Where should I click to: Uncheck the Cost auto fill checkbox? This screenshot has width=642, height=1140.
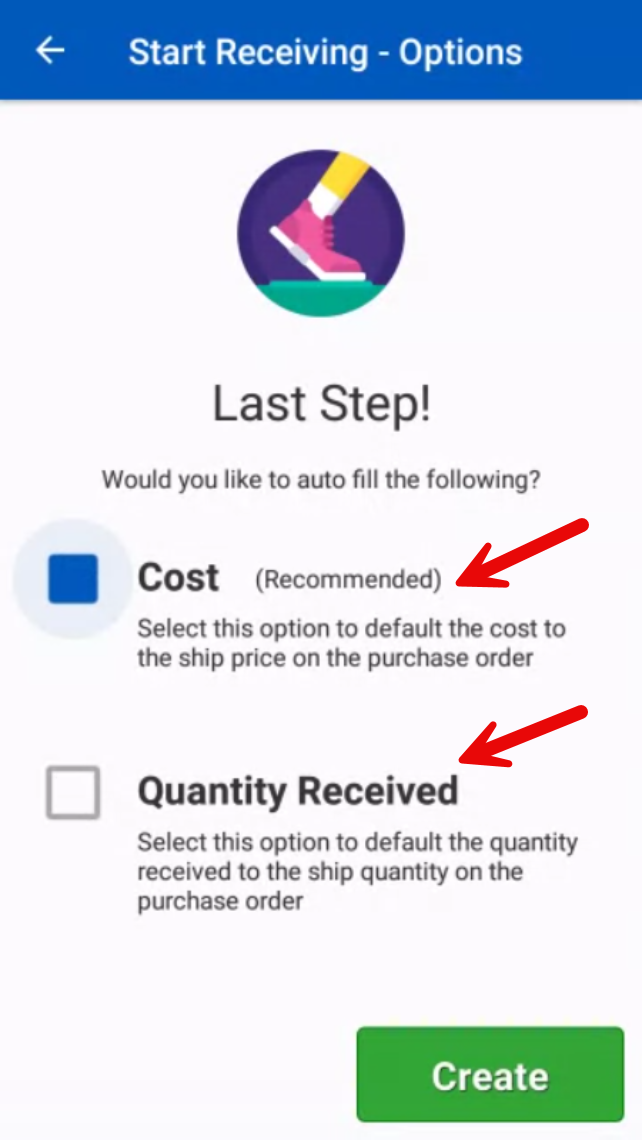click(x=73, y=579)
